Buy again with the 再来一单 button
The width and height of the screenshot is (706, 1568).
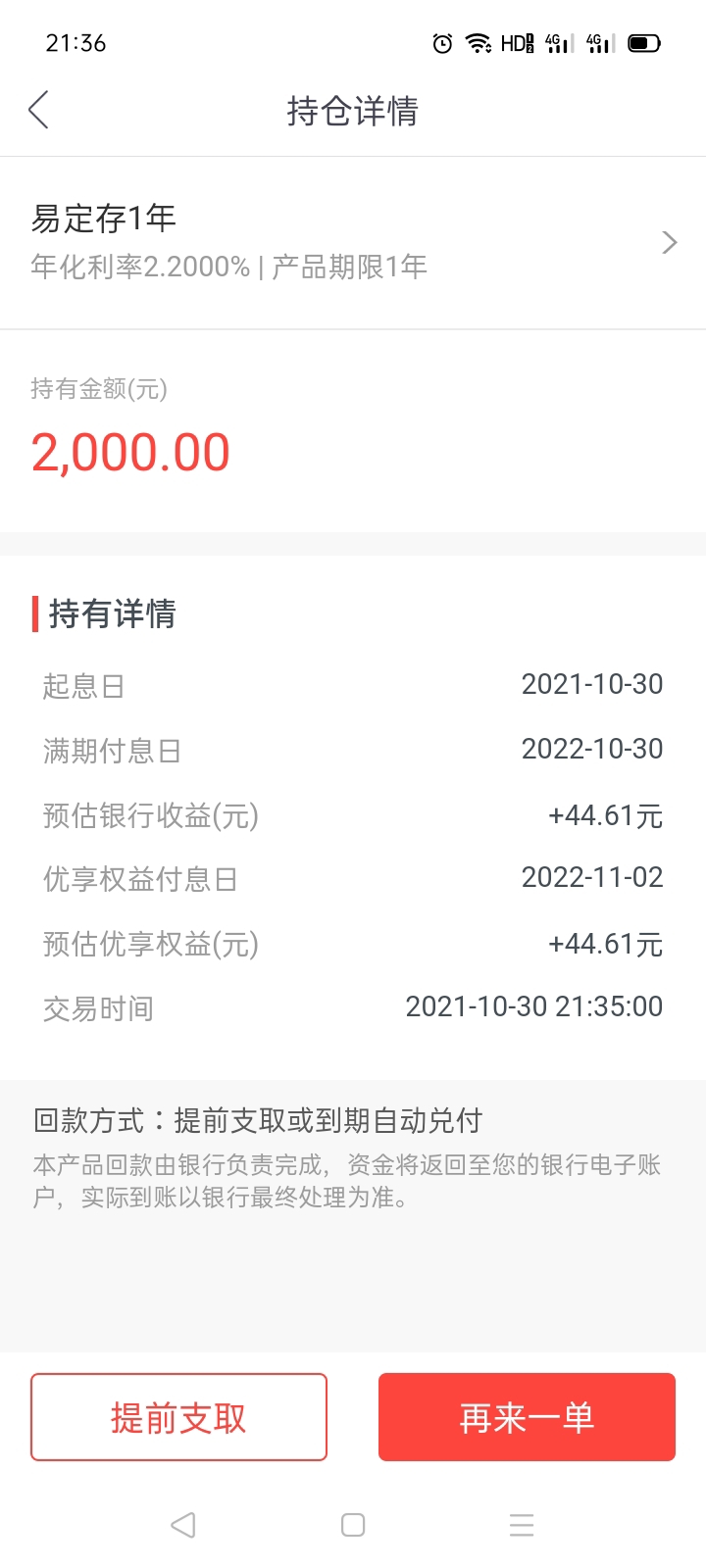pyautogui.click(x=527, y=1417)
